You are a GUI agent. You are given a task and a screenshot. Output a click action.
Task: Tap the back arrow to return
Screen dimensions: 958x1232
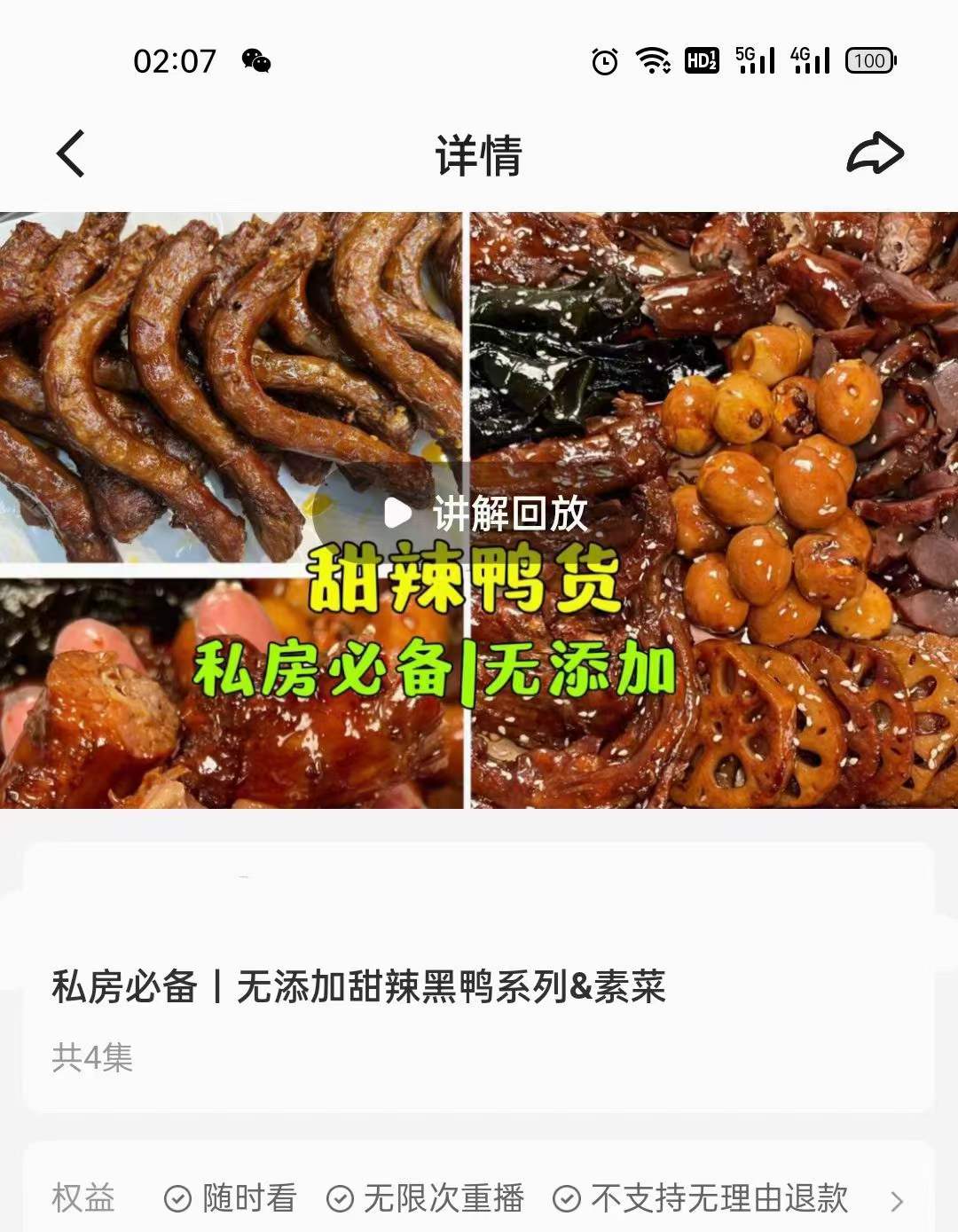[71, 153]
